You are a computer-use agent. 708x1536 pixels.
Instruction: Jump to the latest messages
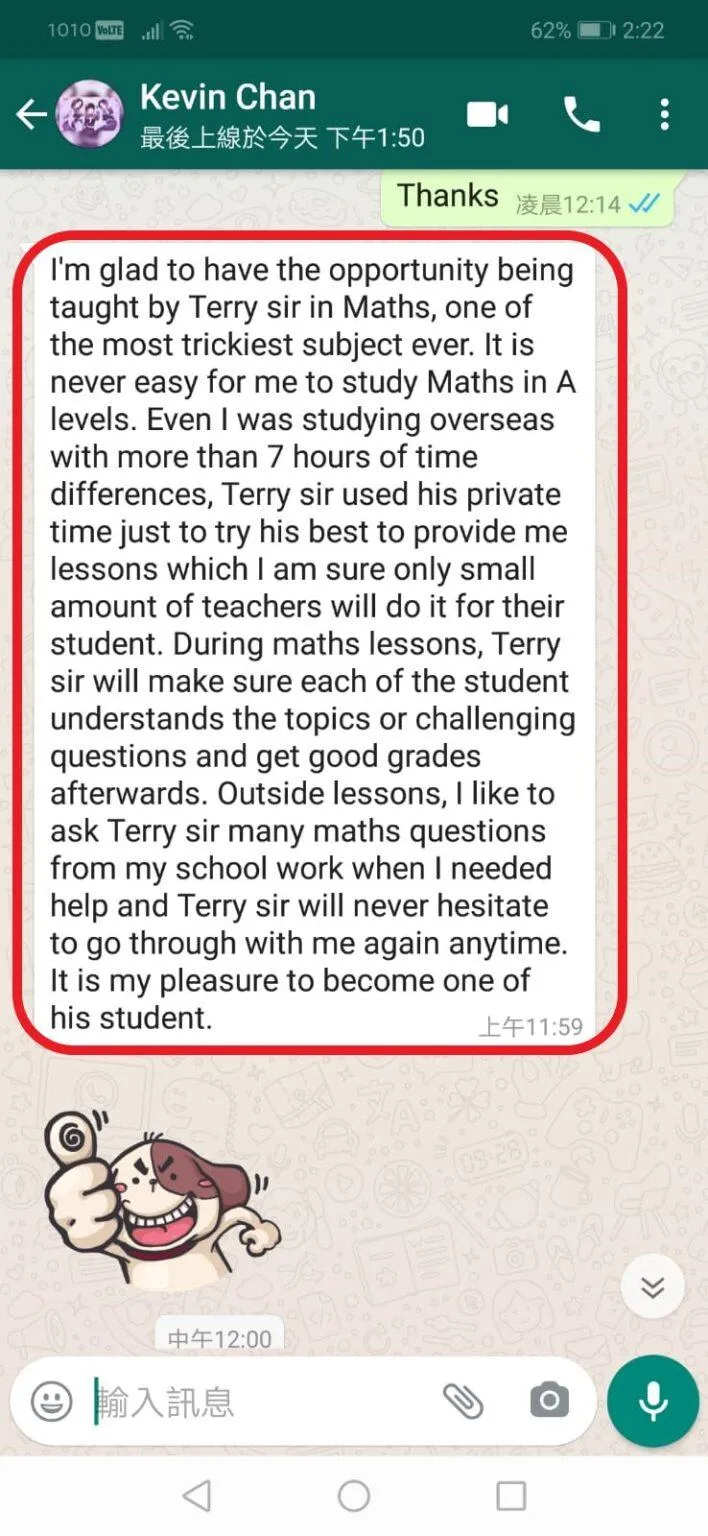(652, 1286)
